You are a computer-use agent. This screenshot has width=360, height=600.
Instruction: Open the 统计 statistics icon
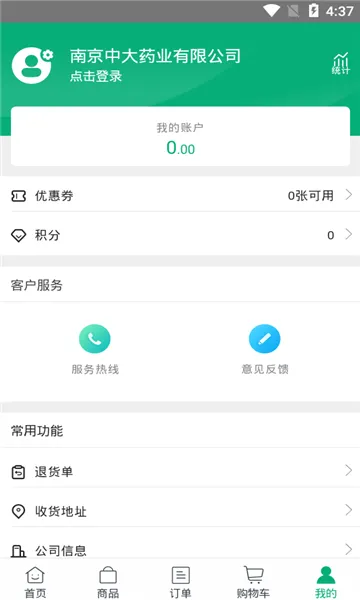tap(340, 64)
